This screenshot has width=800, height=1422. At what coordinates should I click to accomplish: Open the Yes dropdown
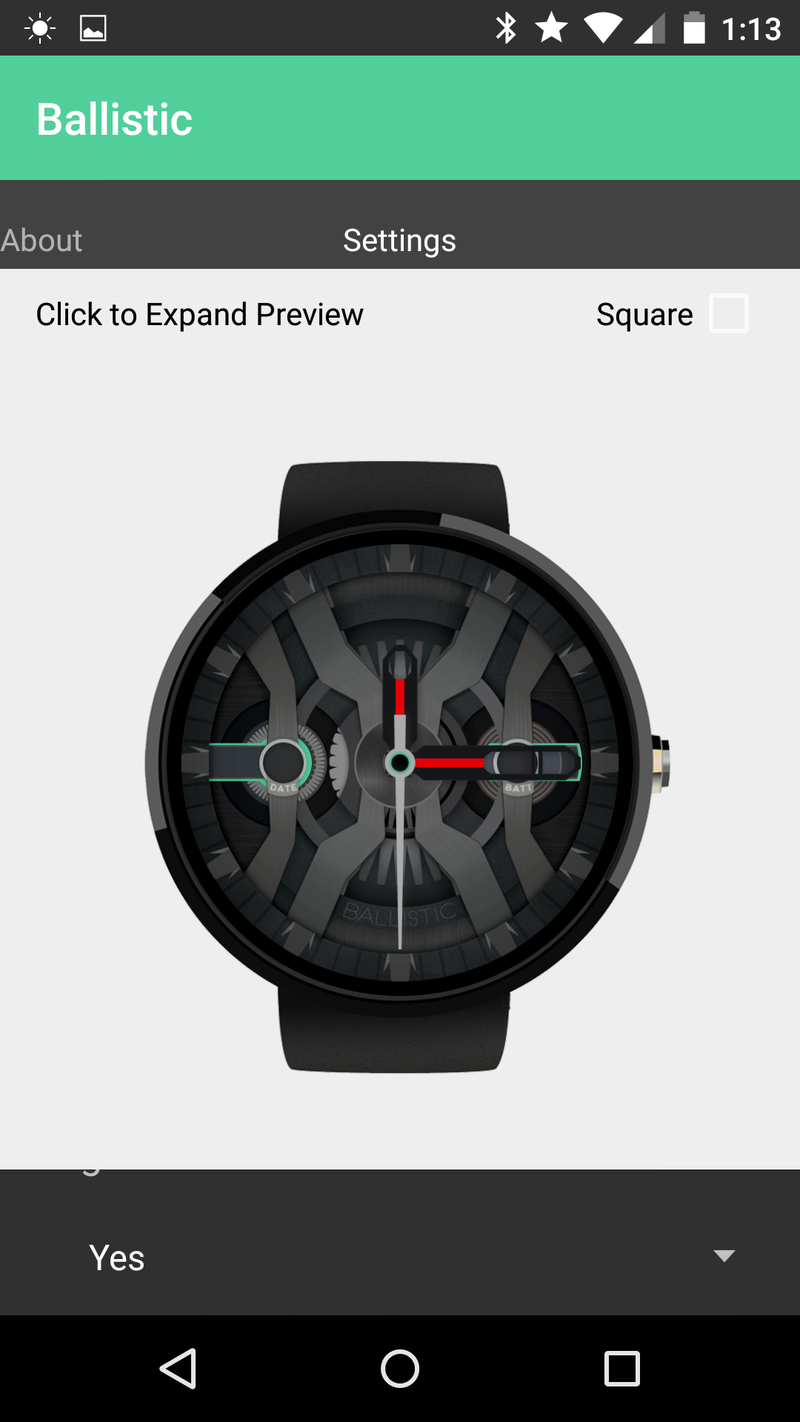tap(400, 1257)
